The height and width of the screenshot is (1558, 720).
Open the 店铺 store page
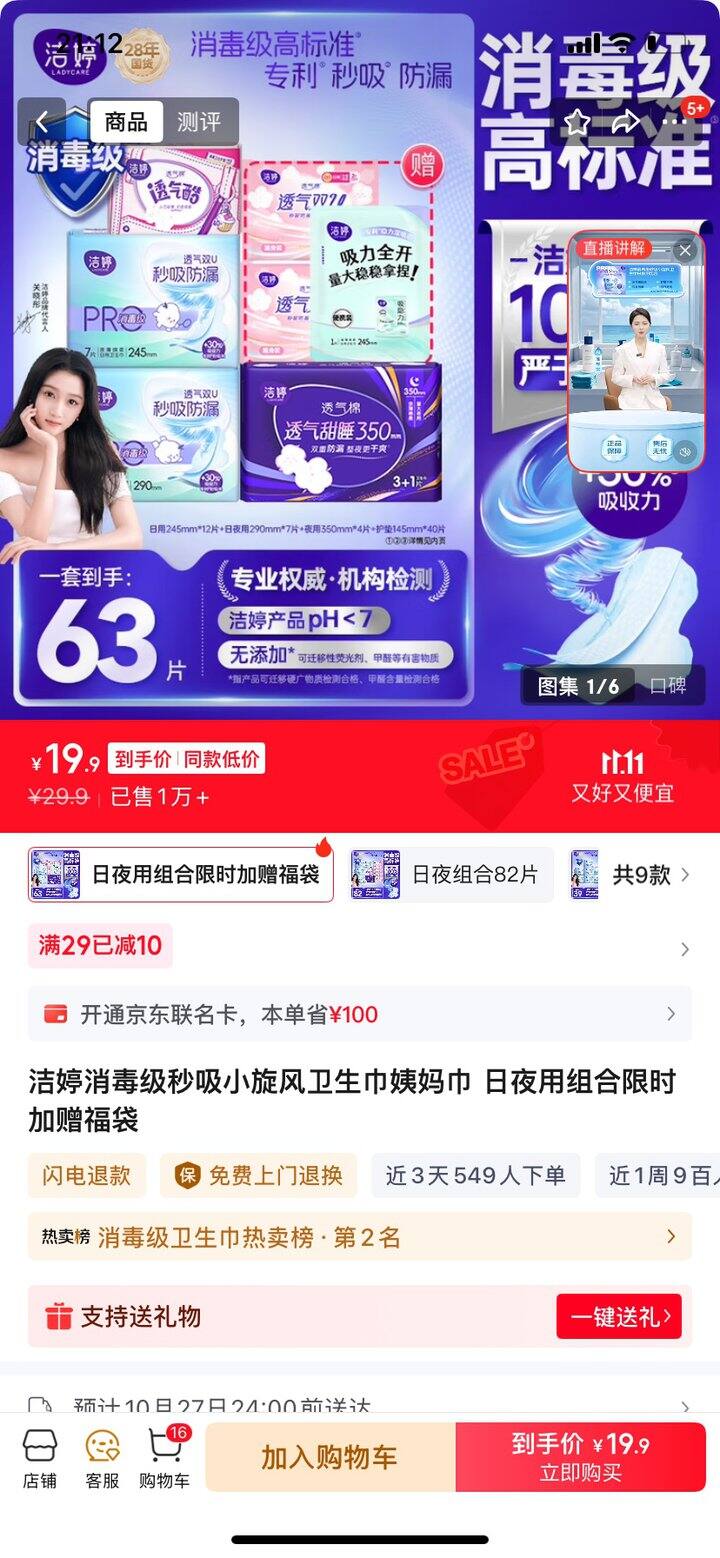click(x=40, y=1459)
